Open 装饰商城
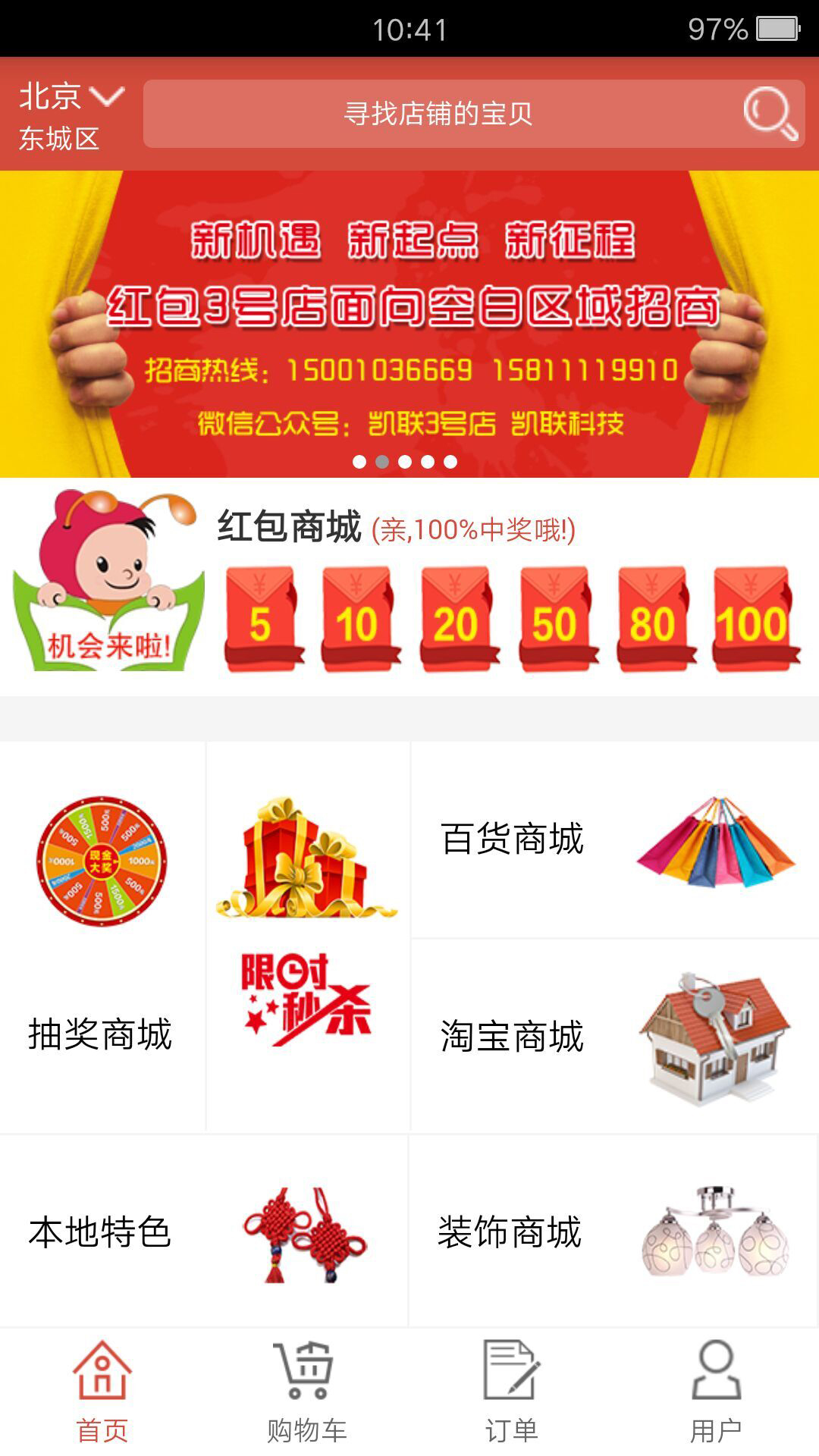The image size is (819, 1456). pyautogui.click(x=613, y=1232)
